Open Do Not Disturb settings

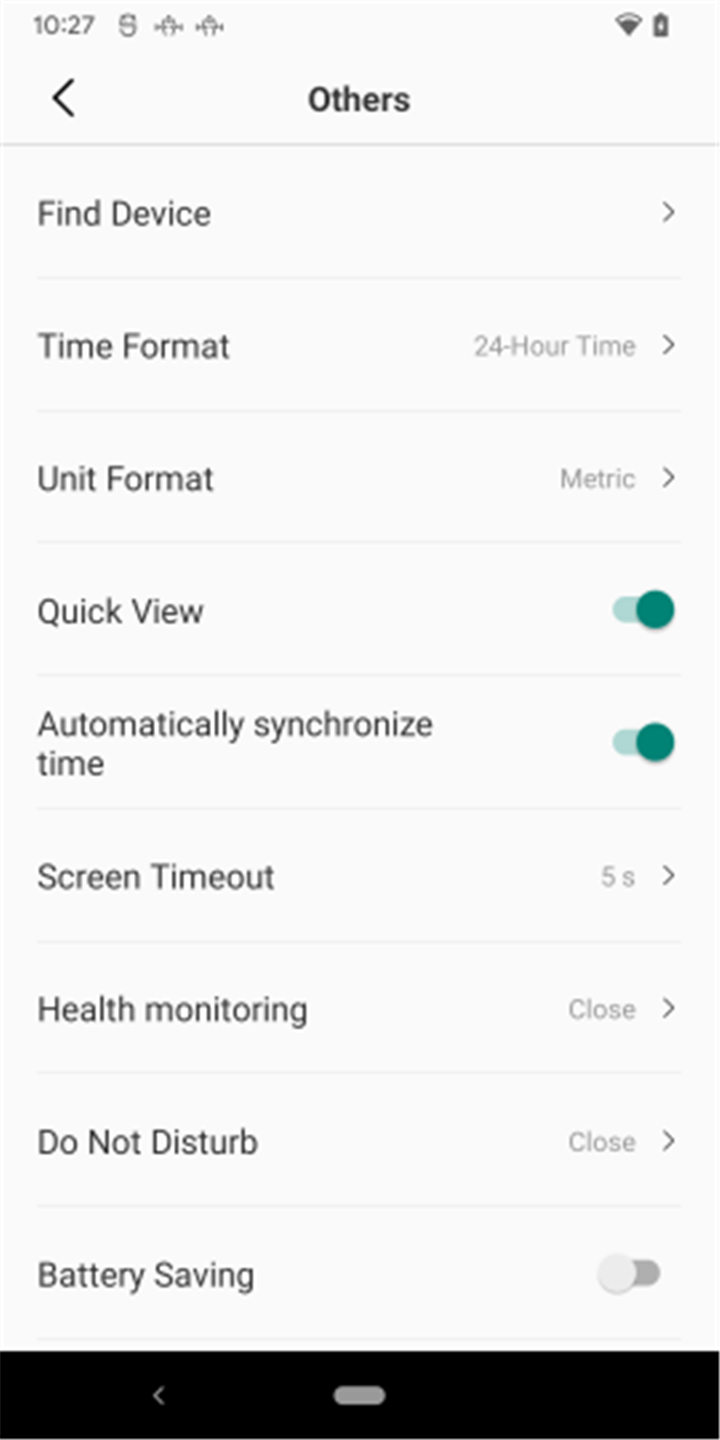tap(359, 1141)
